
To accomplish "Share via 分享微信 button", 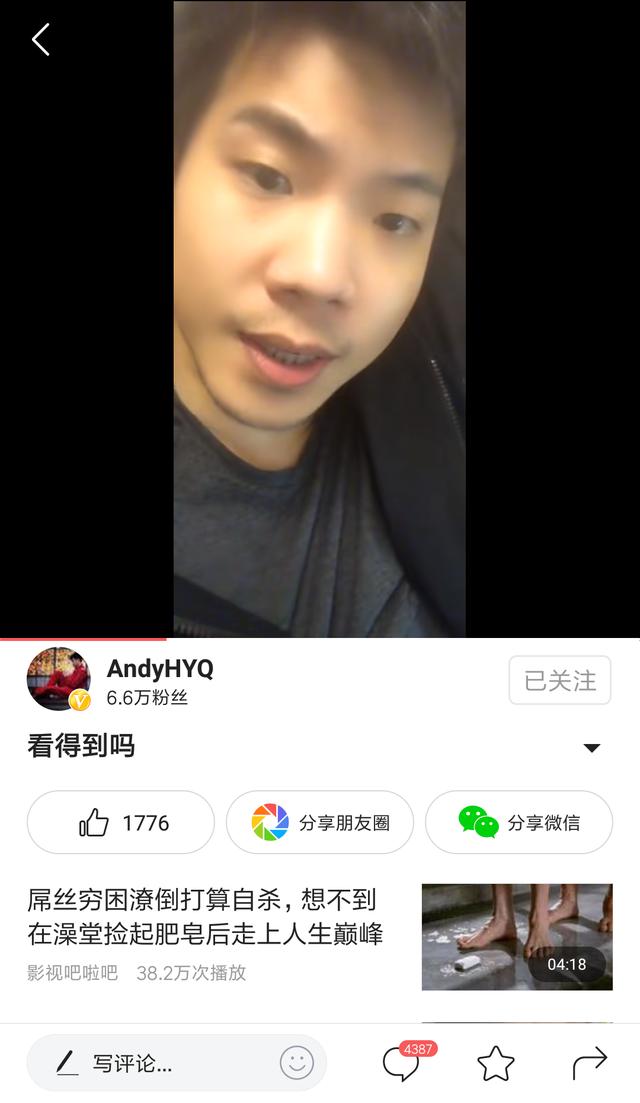I will 518,823.
